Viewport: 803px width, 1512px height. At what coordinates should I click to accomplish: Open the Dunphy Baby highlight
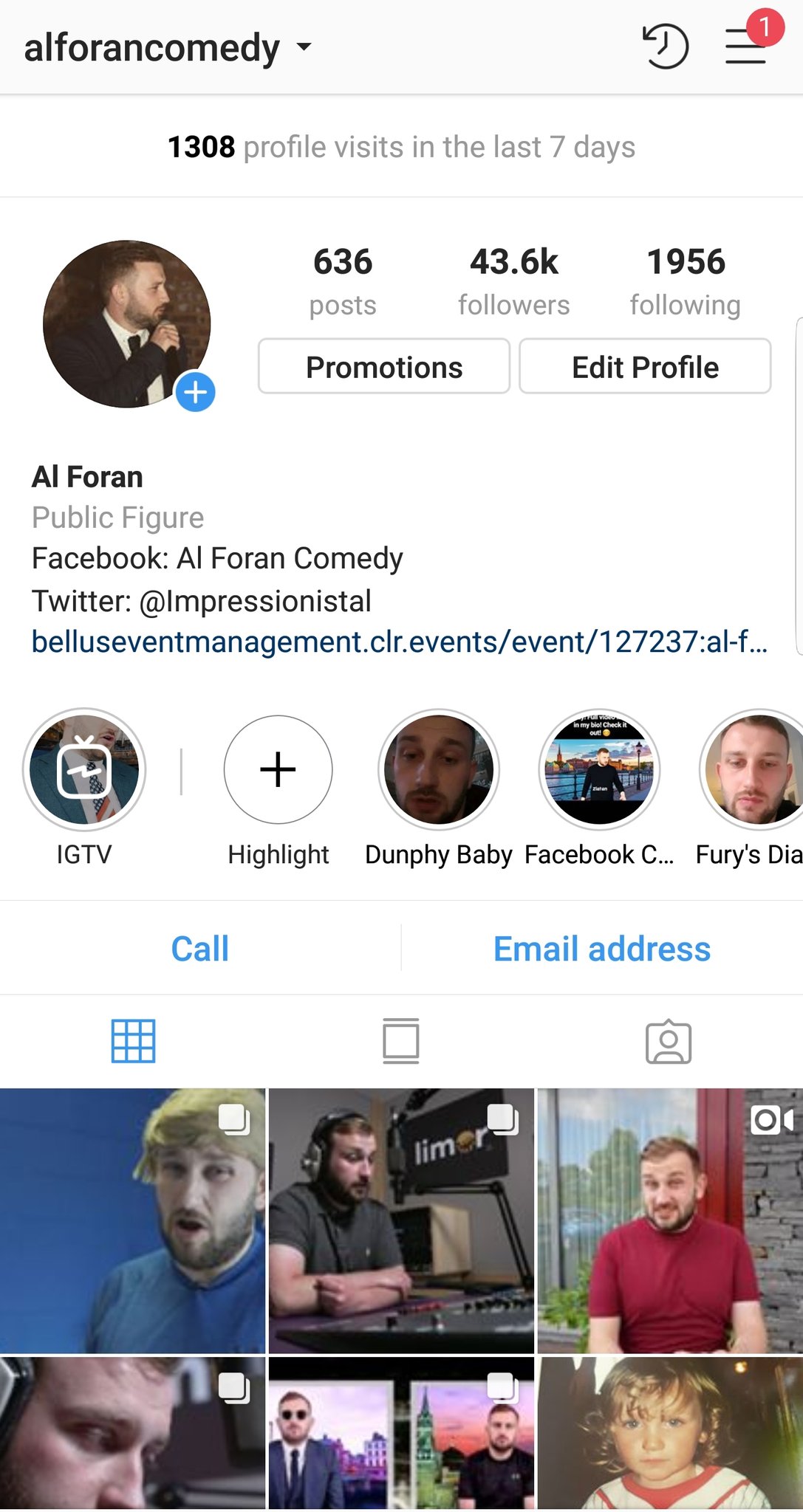[x=439, y=769]
